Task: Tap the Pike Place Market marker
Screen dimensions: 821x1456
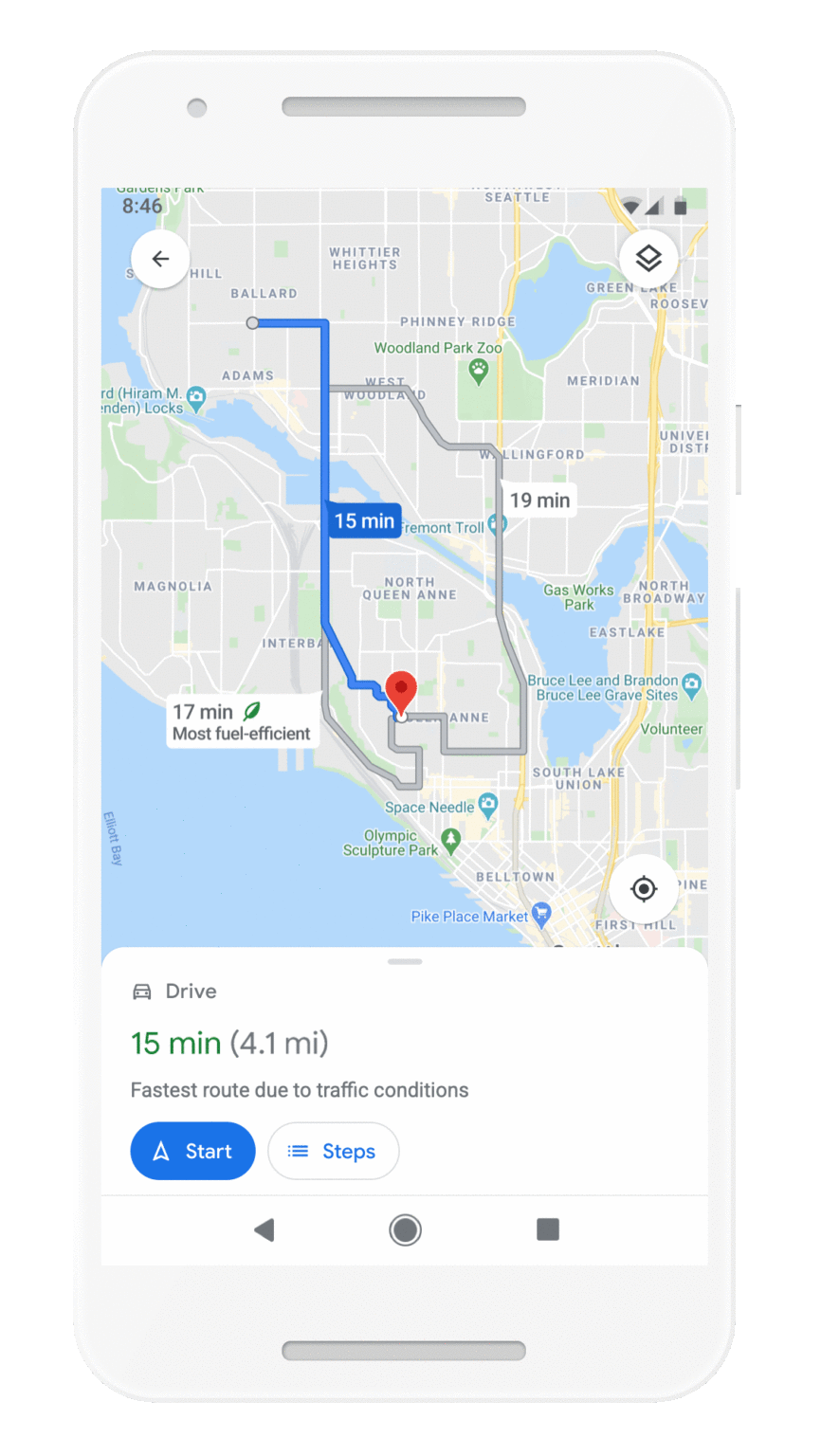Action: 542,916
